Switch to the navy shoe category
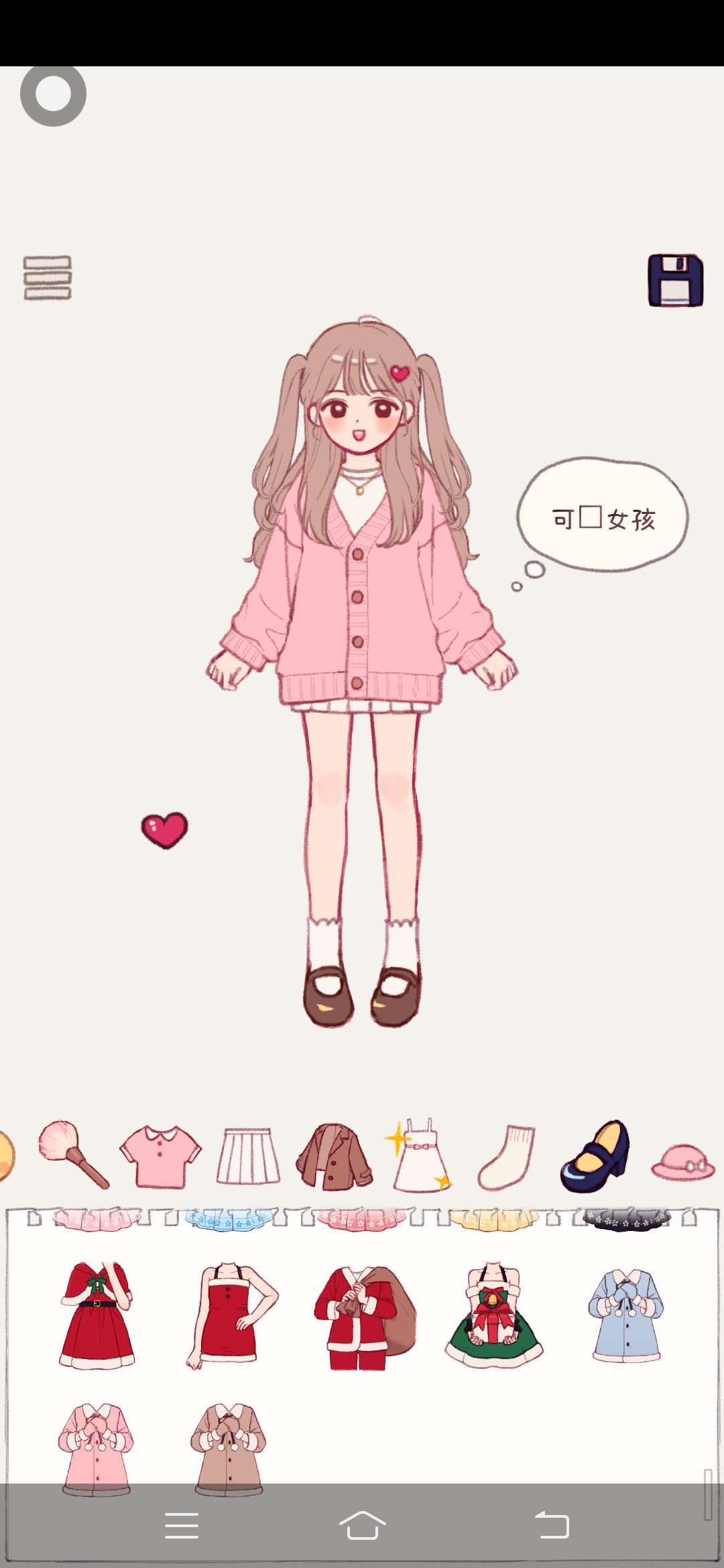 pyautogui.click(x=595, y=1157)
